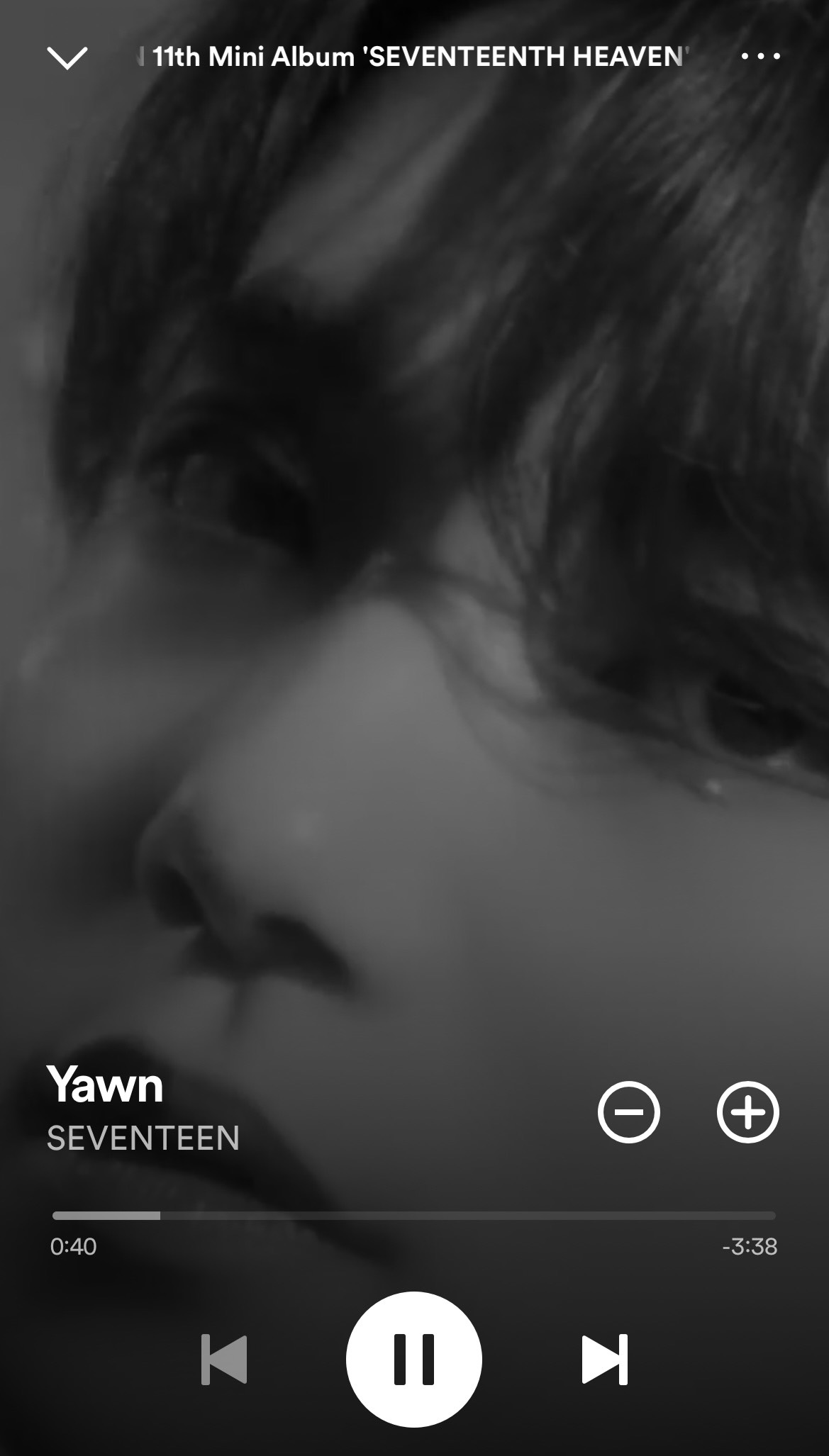Open the three-dot options menu

[x=760, y=56]
